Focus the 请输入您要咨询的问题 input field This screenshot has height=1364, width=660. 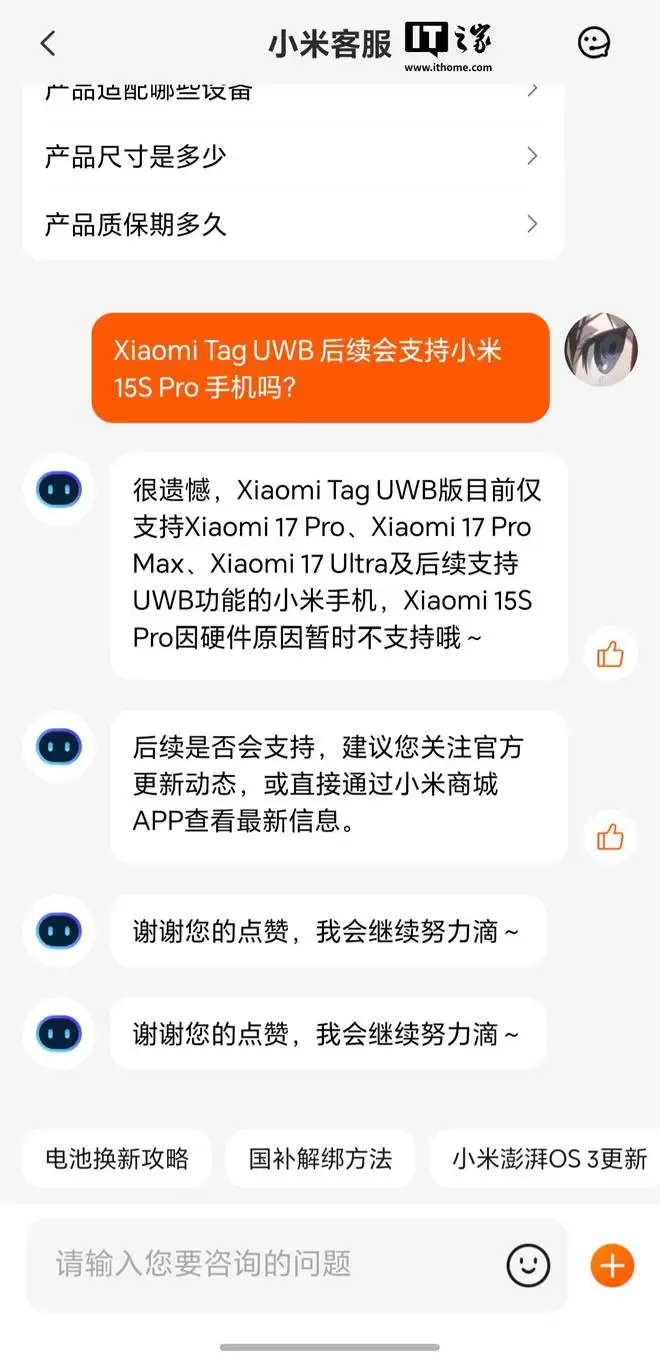[x=260, y=1264]
